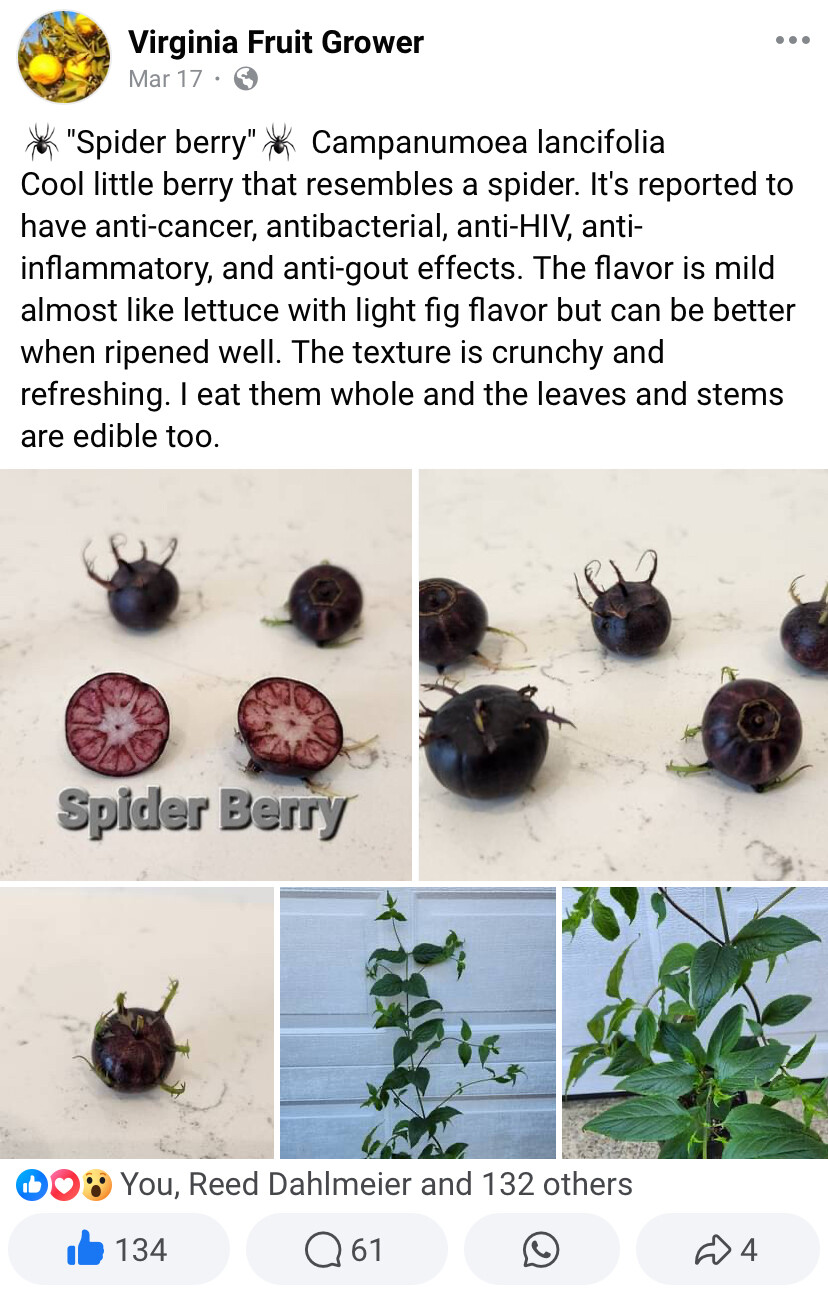
Task: Open the post's three-dot overflow menu
Action: pyautogui.click(x=792, y=41)
